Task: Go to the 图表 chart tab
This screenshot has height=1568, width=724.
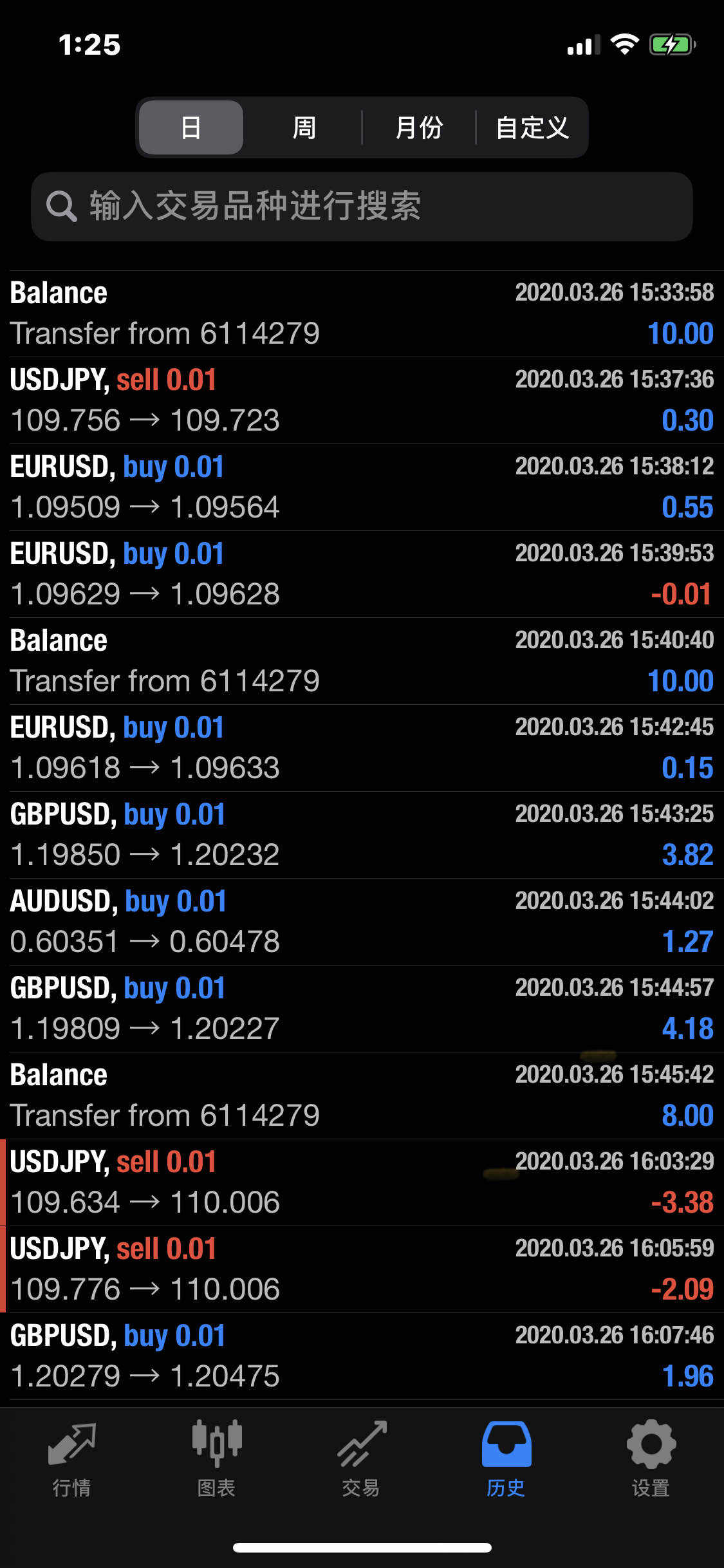Action: coord(217,1459)
